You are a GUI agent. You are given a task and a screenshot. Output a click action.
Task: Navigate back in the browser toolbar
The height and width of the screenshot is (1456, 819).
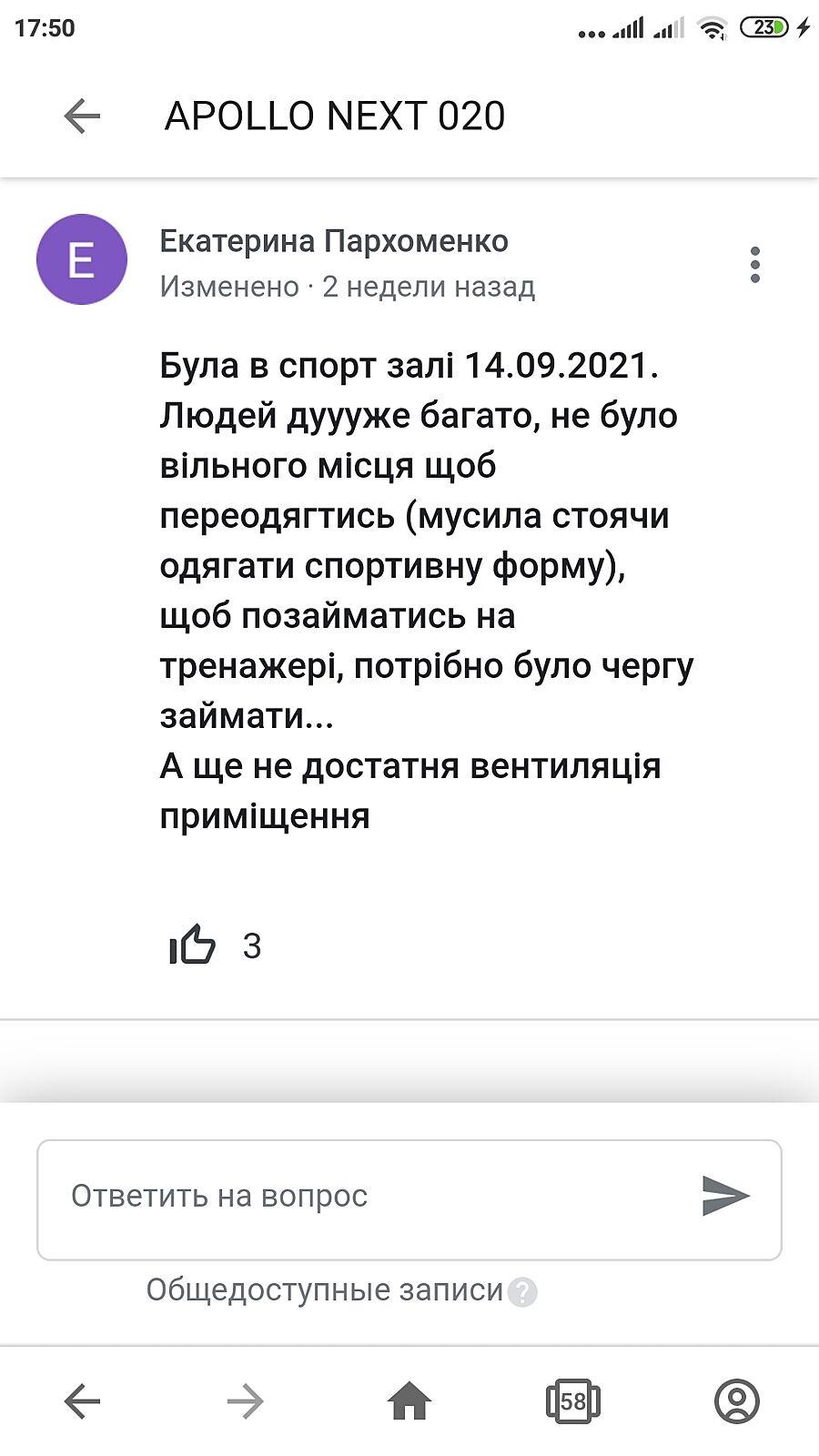[x=82, y=1401]
